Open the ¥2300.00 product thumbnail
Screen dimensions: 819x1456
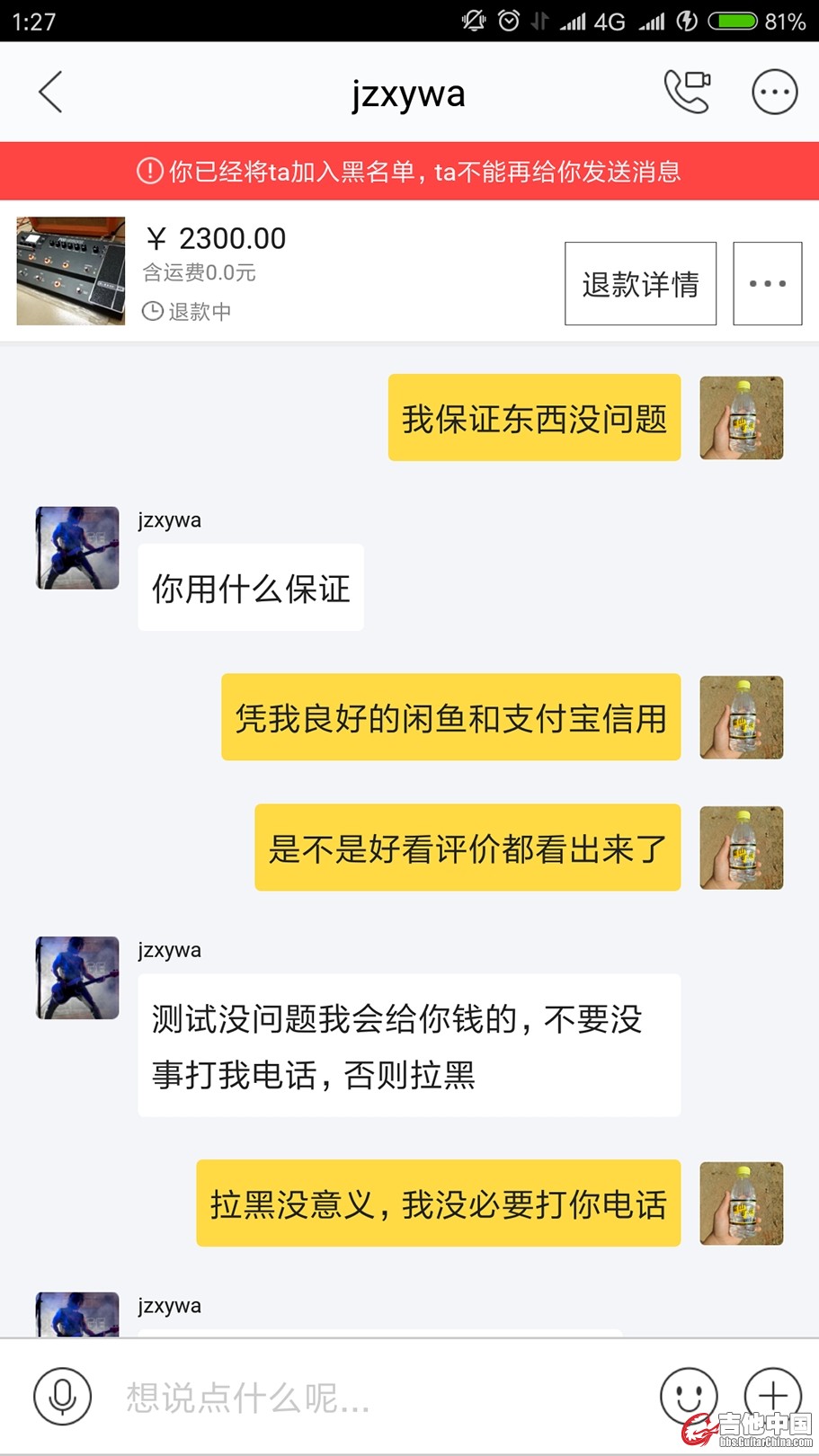point(71,271)
